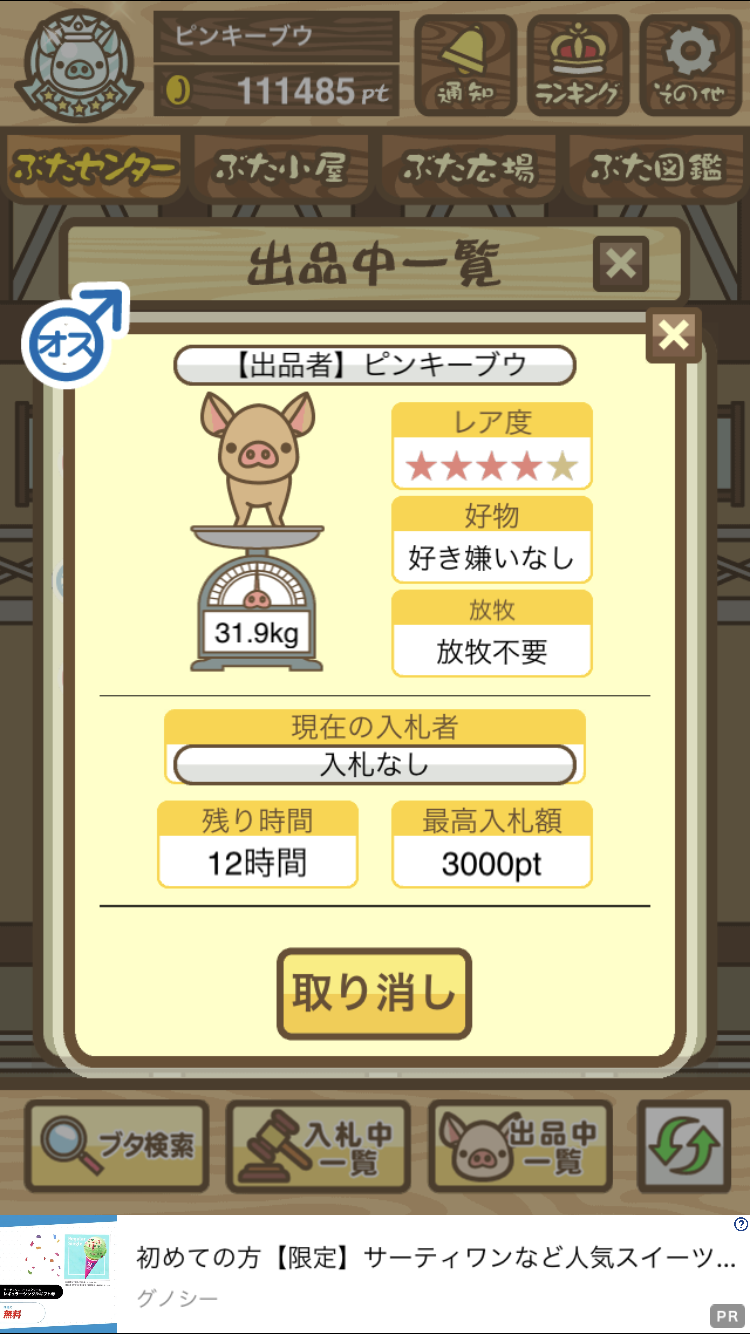Switch to the ぶたセンター tab
This screenshot has height=1334, width=750.
pos(95,169)
